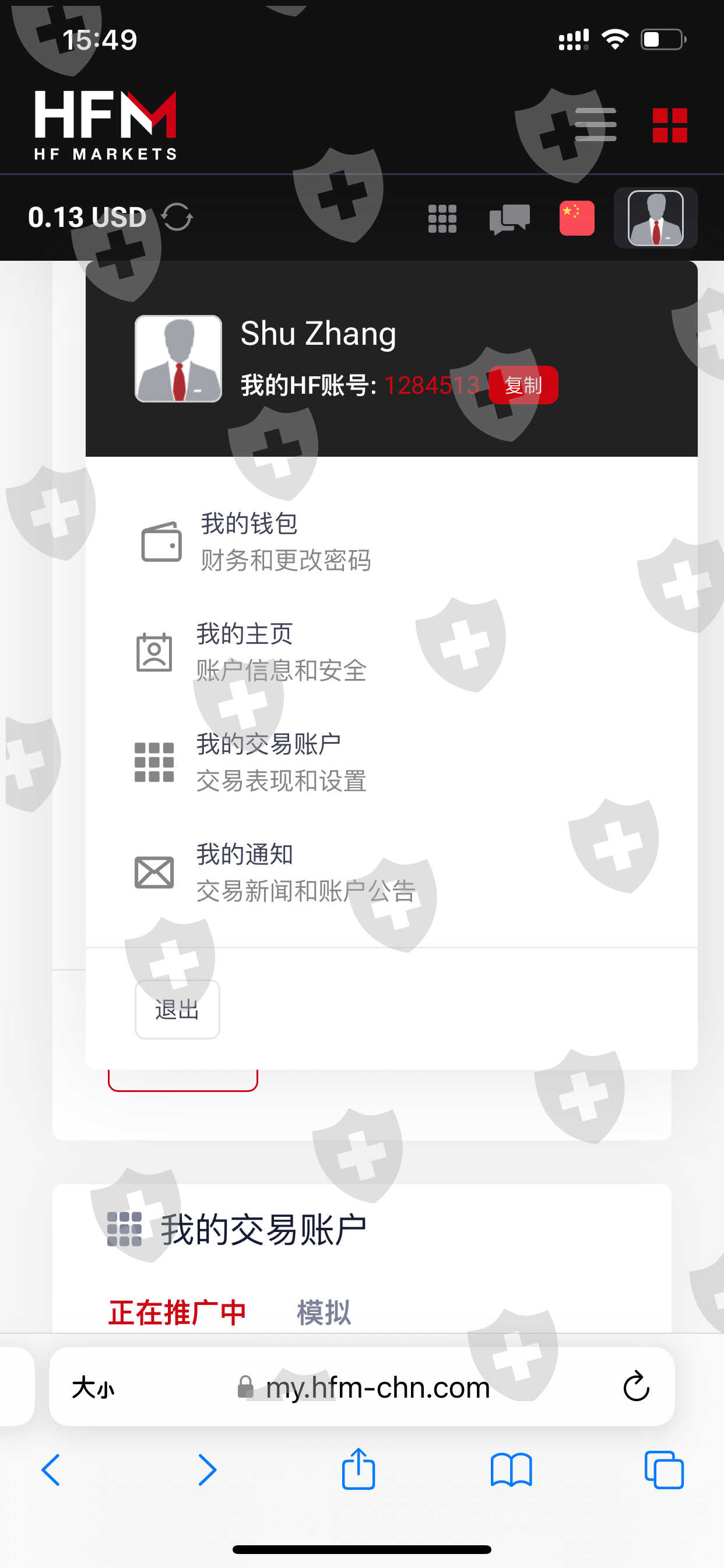
Task: Close the profile dropdown via avatar icon
Action: pos(655,218)
